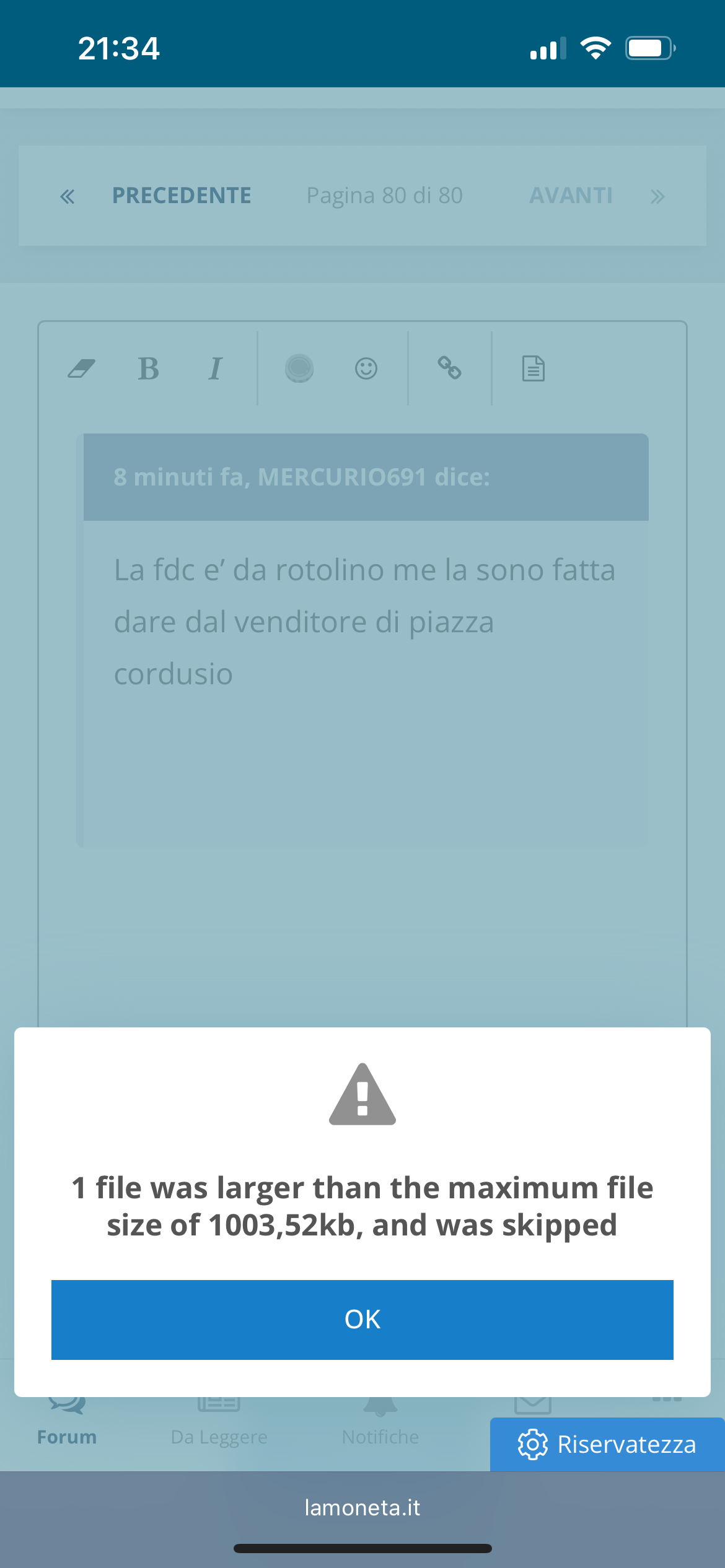The width and height of the screenshot is (725, 1568).
Task: Tap the italic I formatting button
Action: [215, 368]
